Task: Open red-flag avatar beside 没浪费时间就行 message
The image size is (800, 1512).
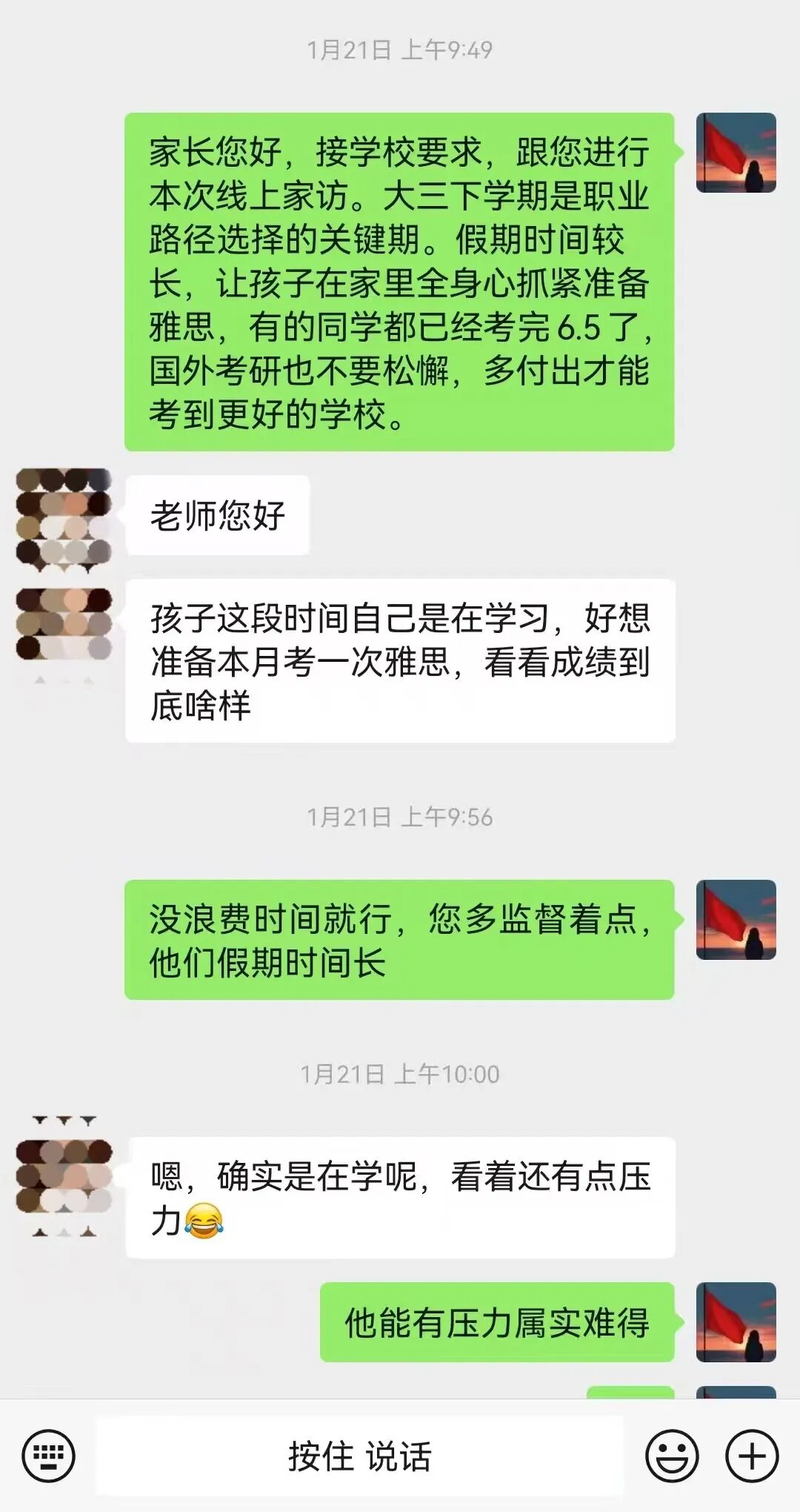Action: pyautogui.click(x=736, y=920)
